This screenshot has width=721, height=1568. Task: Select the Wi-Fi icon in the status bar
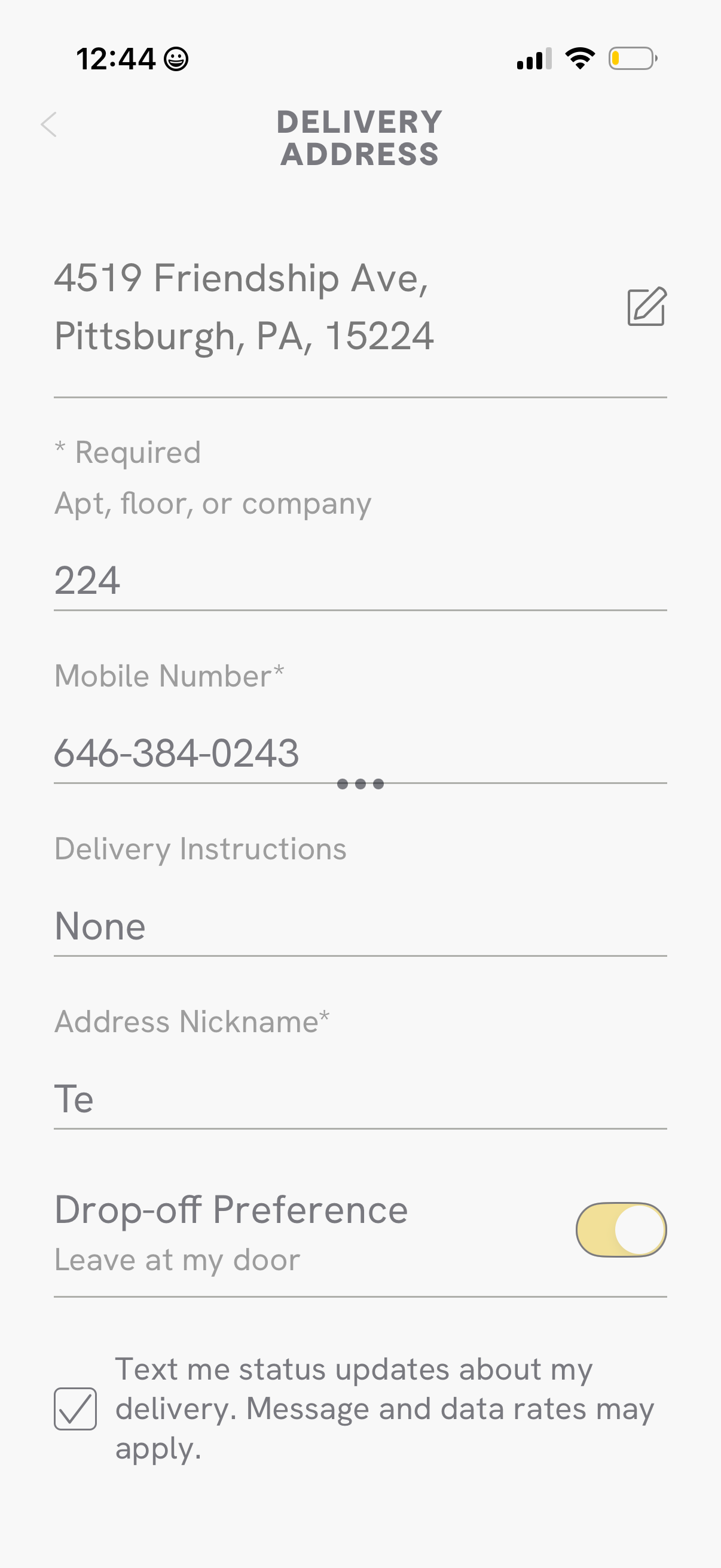[x=579, y=57]
